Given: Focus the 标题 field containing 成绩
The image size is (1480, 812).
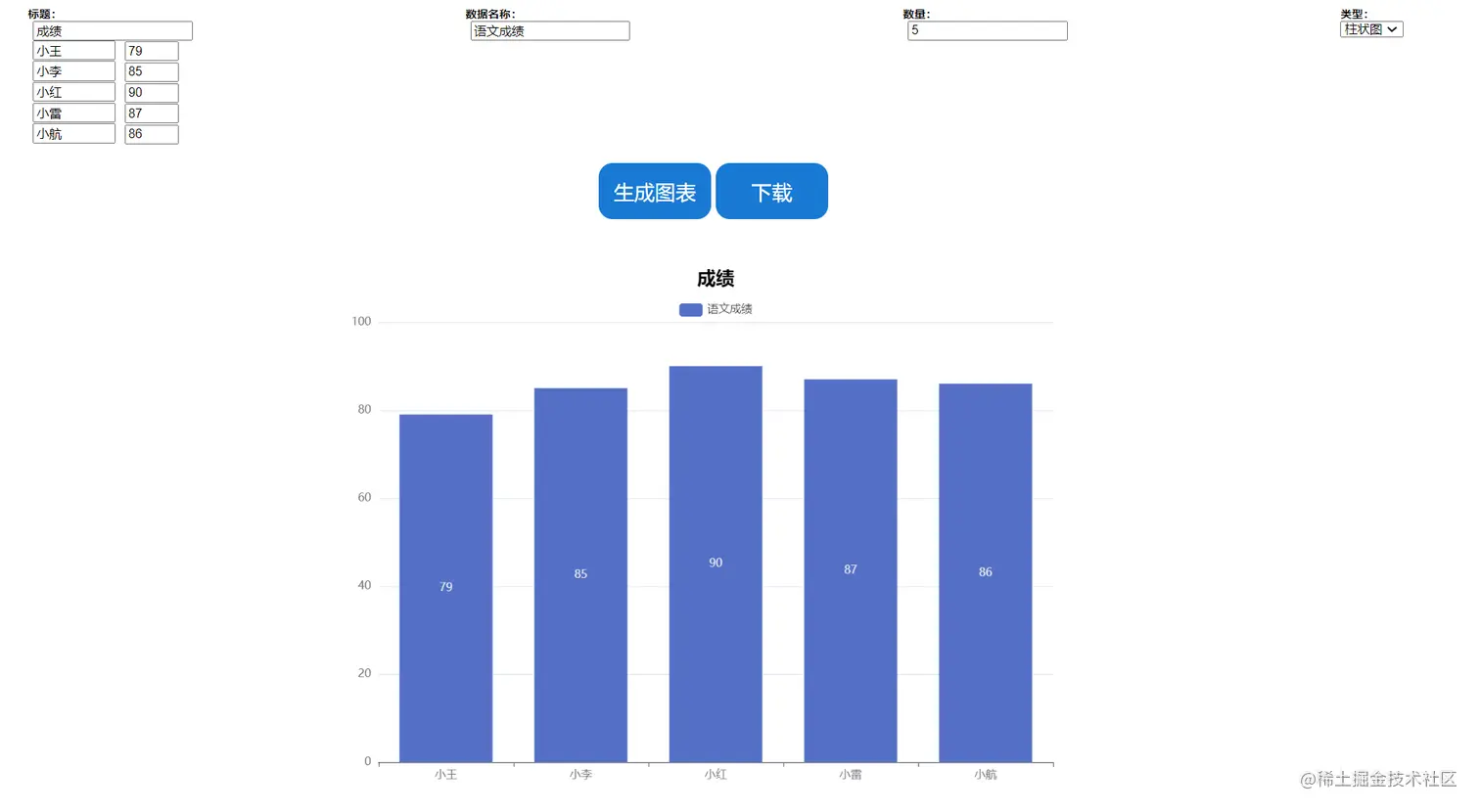Looking at the screenshot, I should point(113,31).
